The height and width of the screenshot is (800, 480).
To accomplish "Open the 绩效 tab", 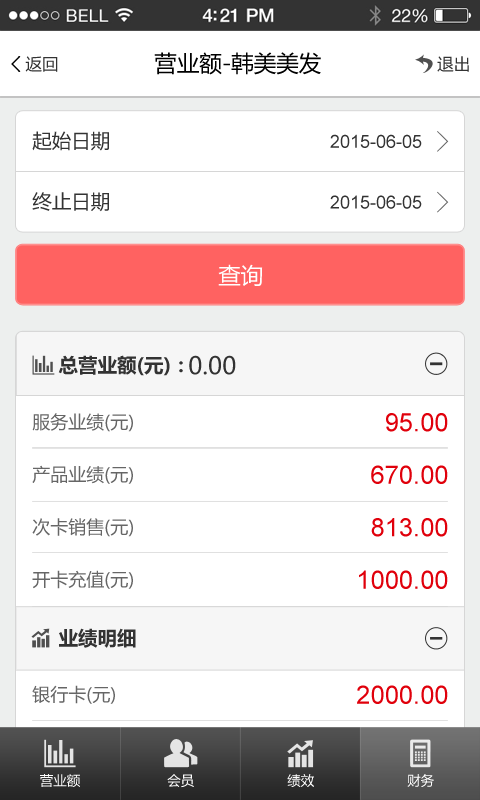I will click(x=300, y=764).
